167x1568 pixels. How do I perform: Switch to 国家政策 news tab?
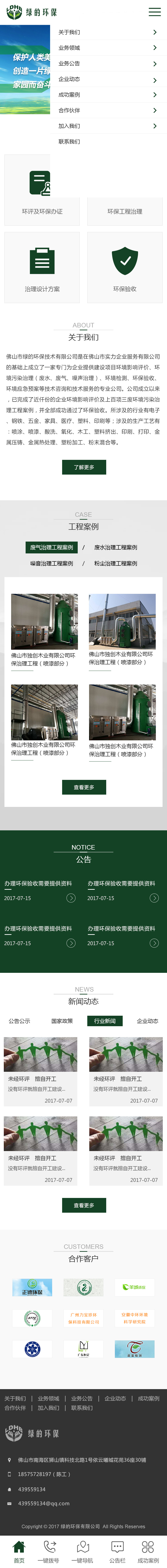62,1021
